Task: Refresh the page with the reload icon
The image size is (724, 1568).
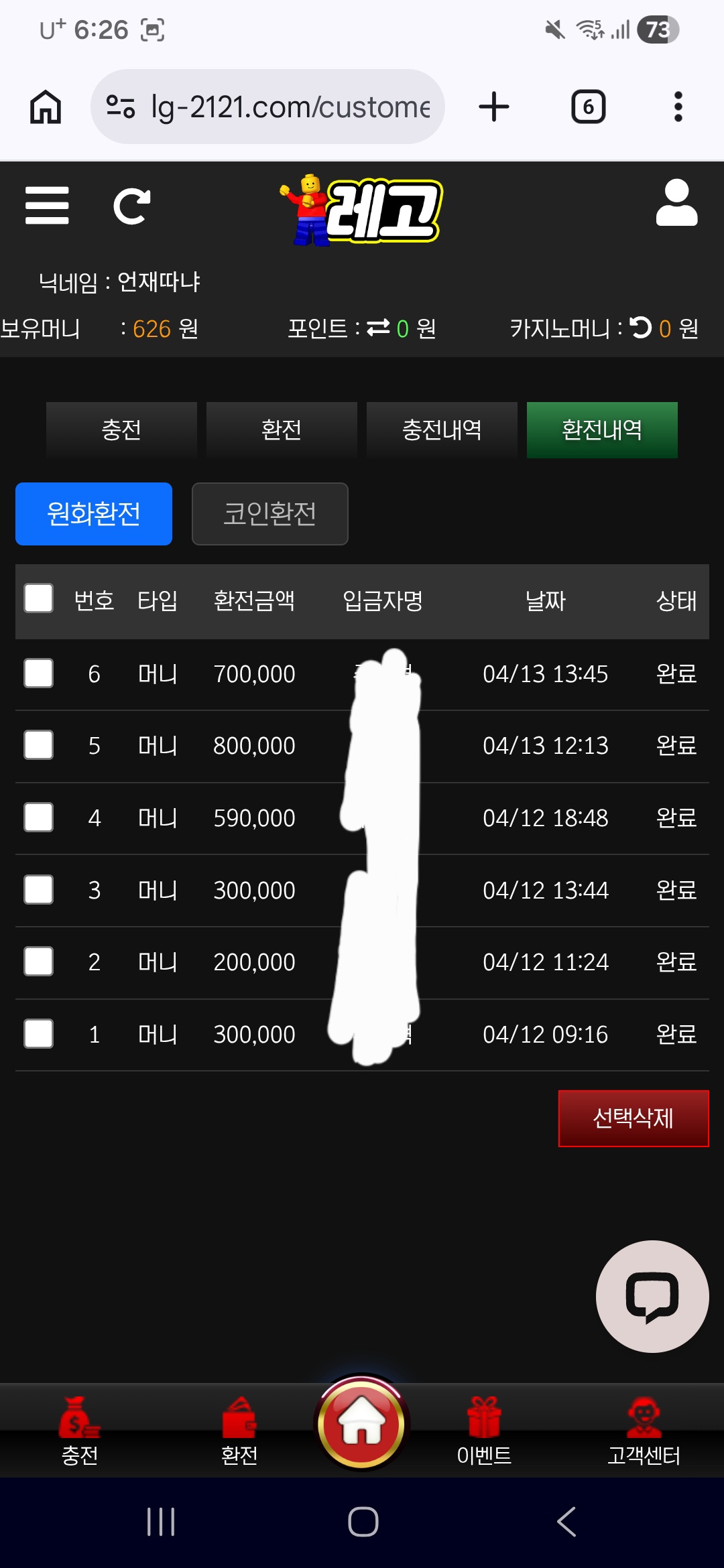Action: point(131,206)
